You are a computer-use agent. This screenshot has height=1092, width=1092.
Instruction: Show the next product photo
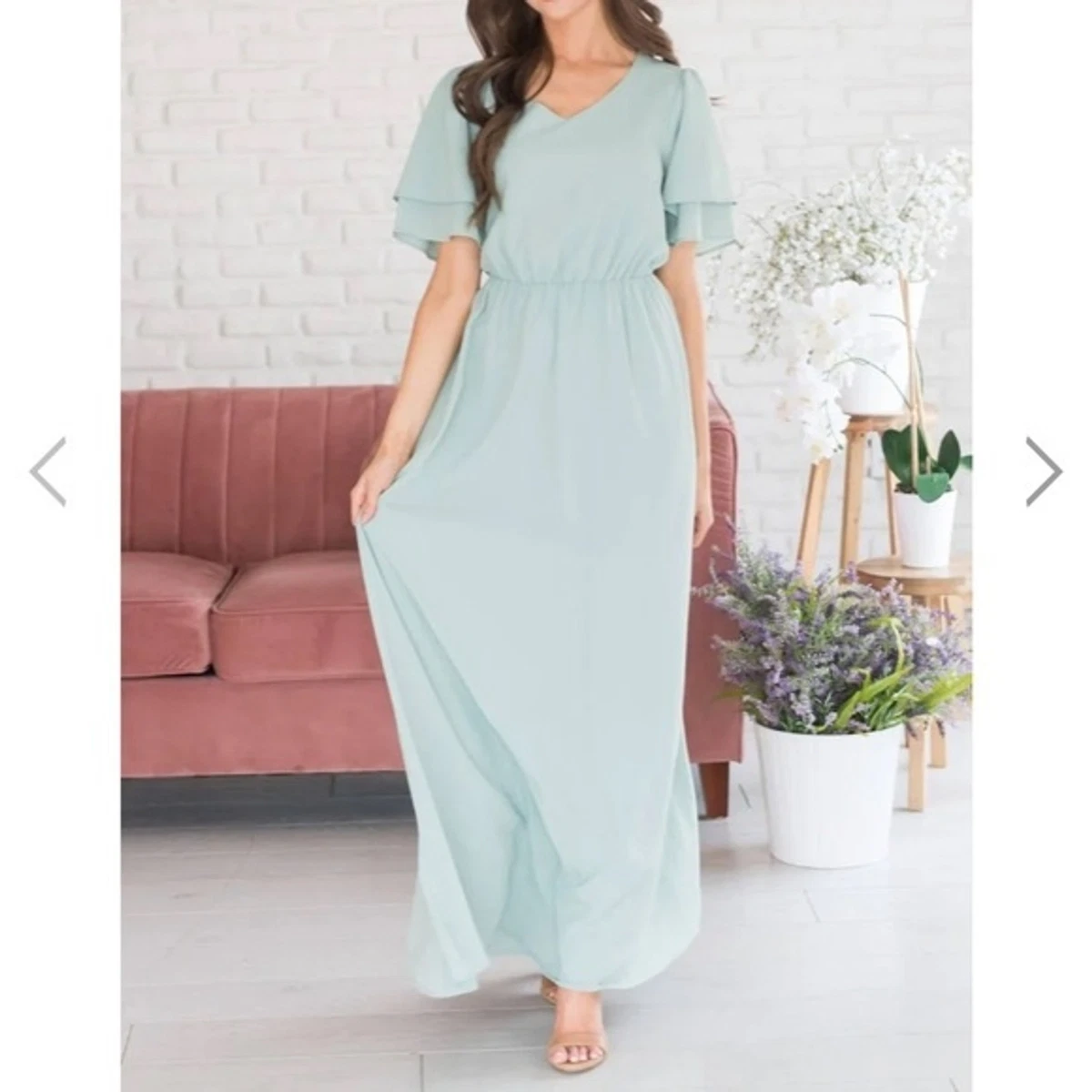1043,471
